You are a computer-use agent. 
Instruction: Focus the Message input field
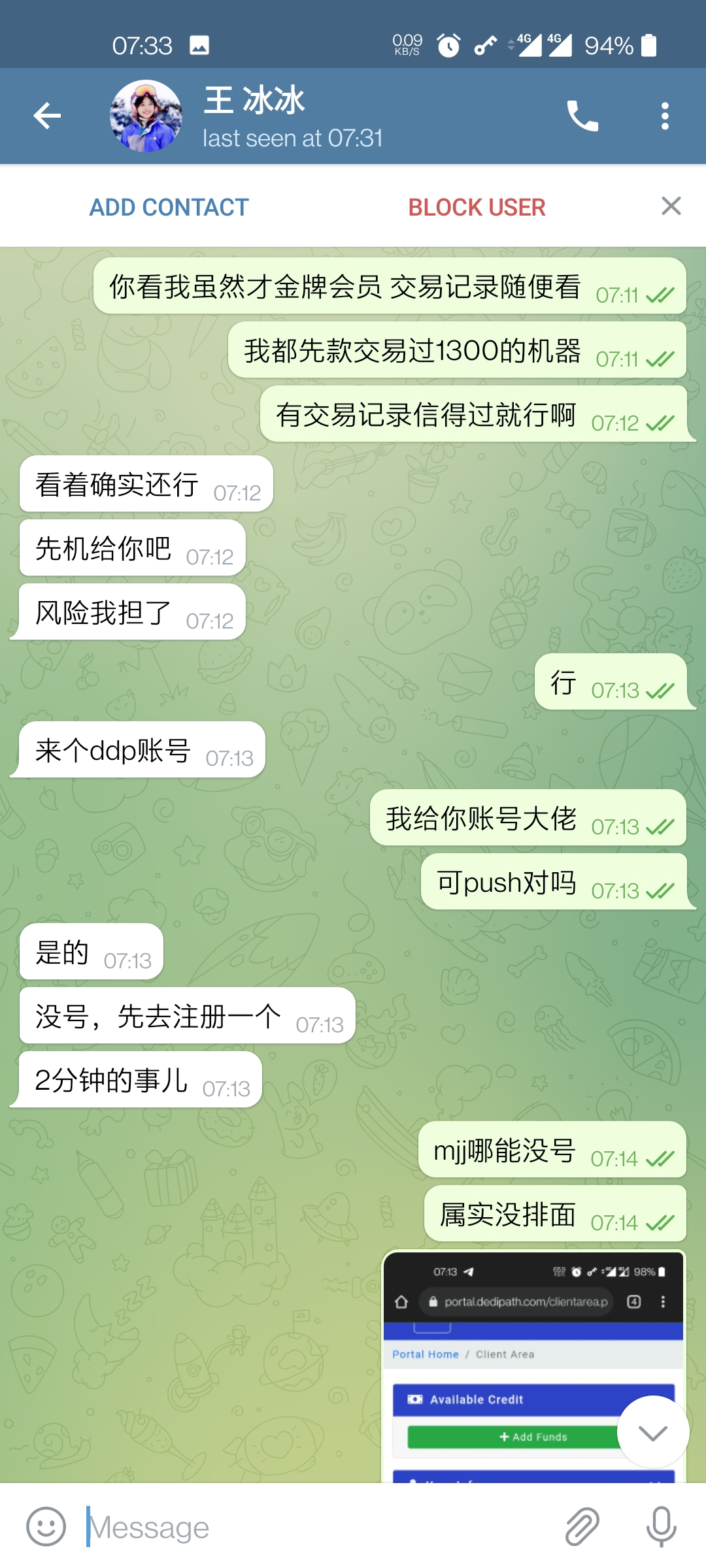pyautogui.click(x=314, y=1527)
